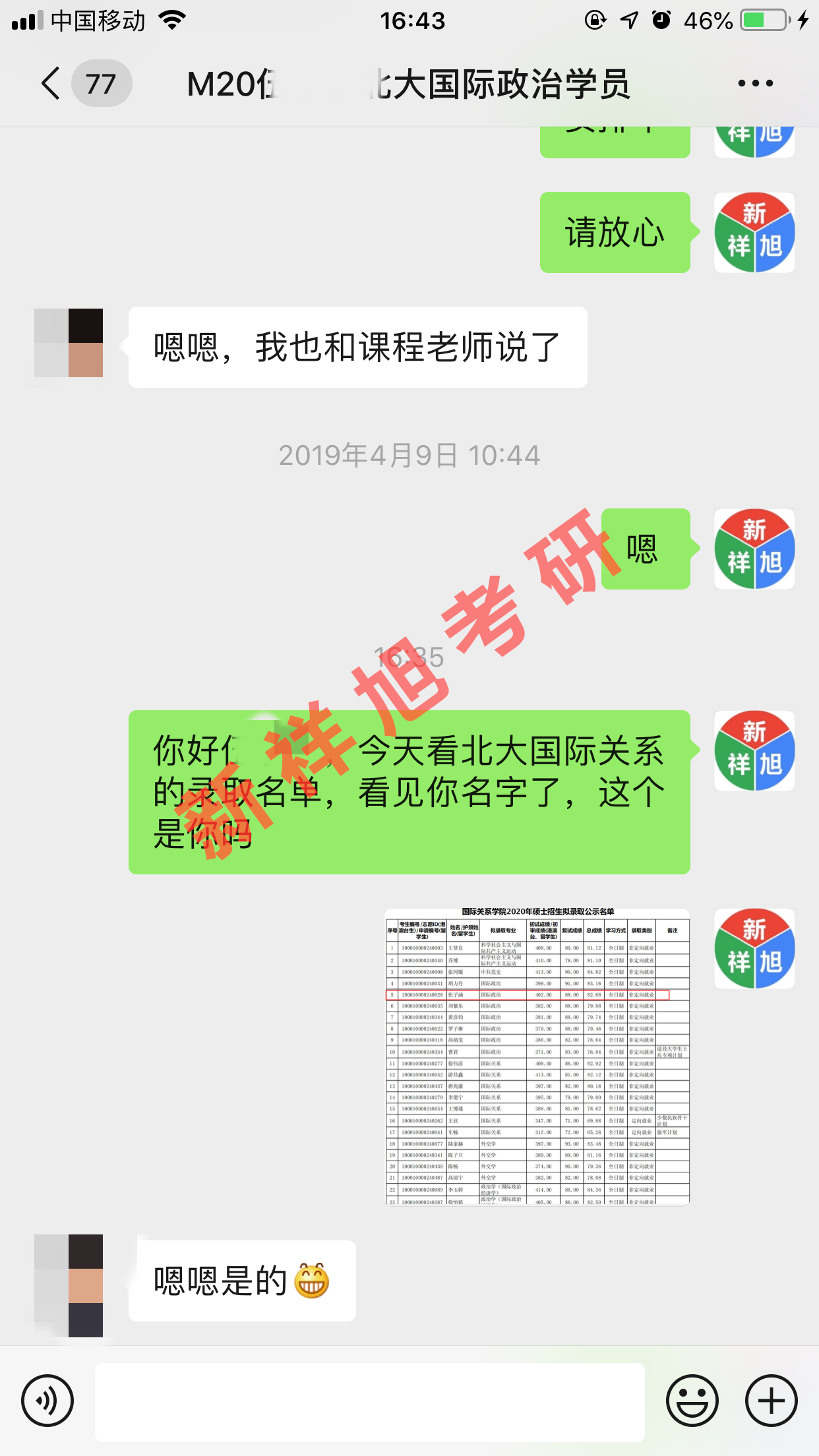Open the admission list image
Viewport: 819px width, 1456px height.
point(537,1056)
